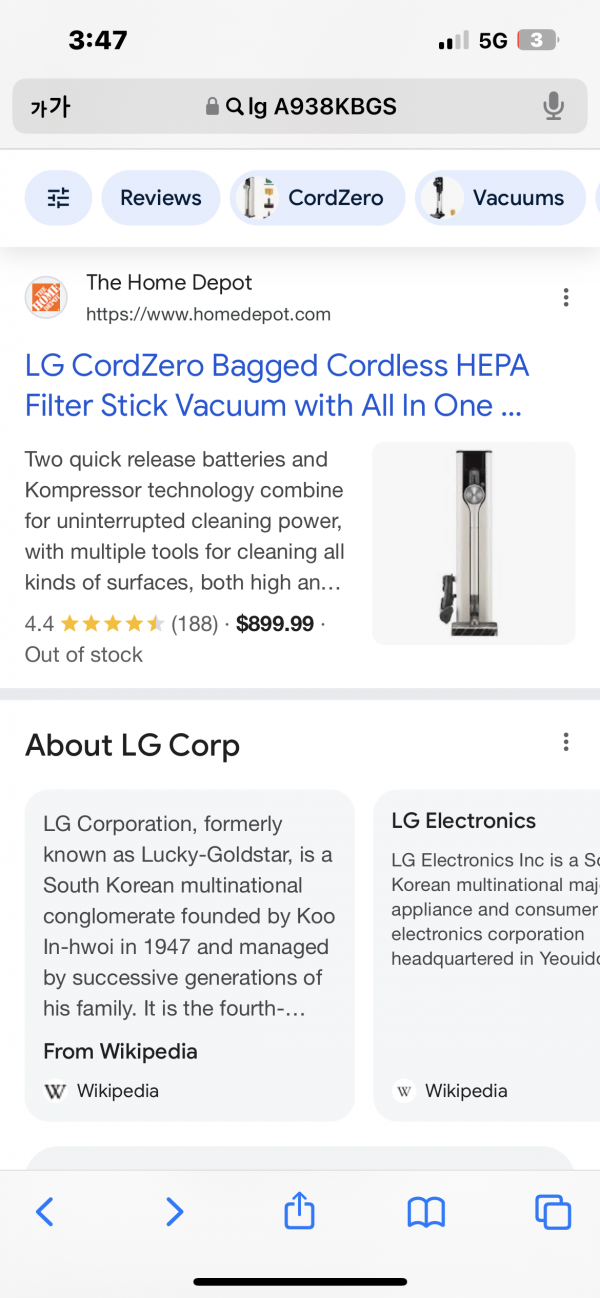Tap the address bar with lg A938KBGS
This screenshot has width=600, height=1298.
[310, 106]
